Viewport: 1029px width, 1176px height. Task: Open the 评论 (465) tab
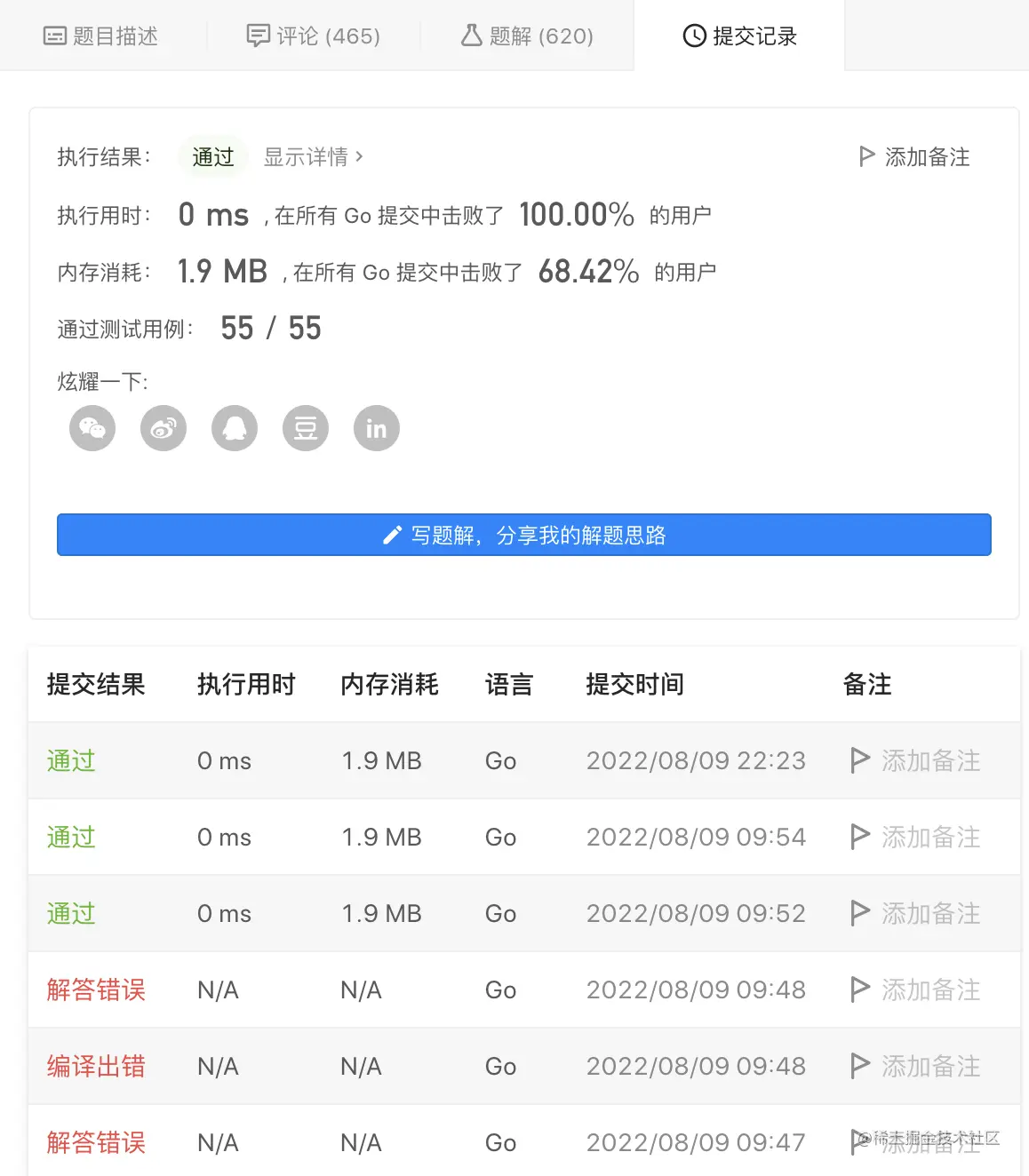[313, 36]
